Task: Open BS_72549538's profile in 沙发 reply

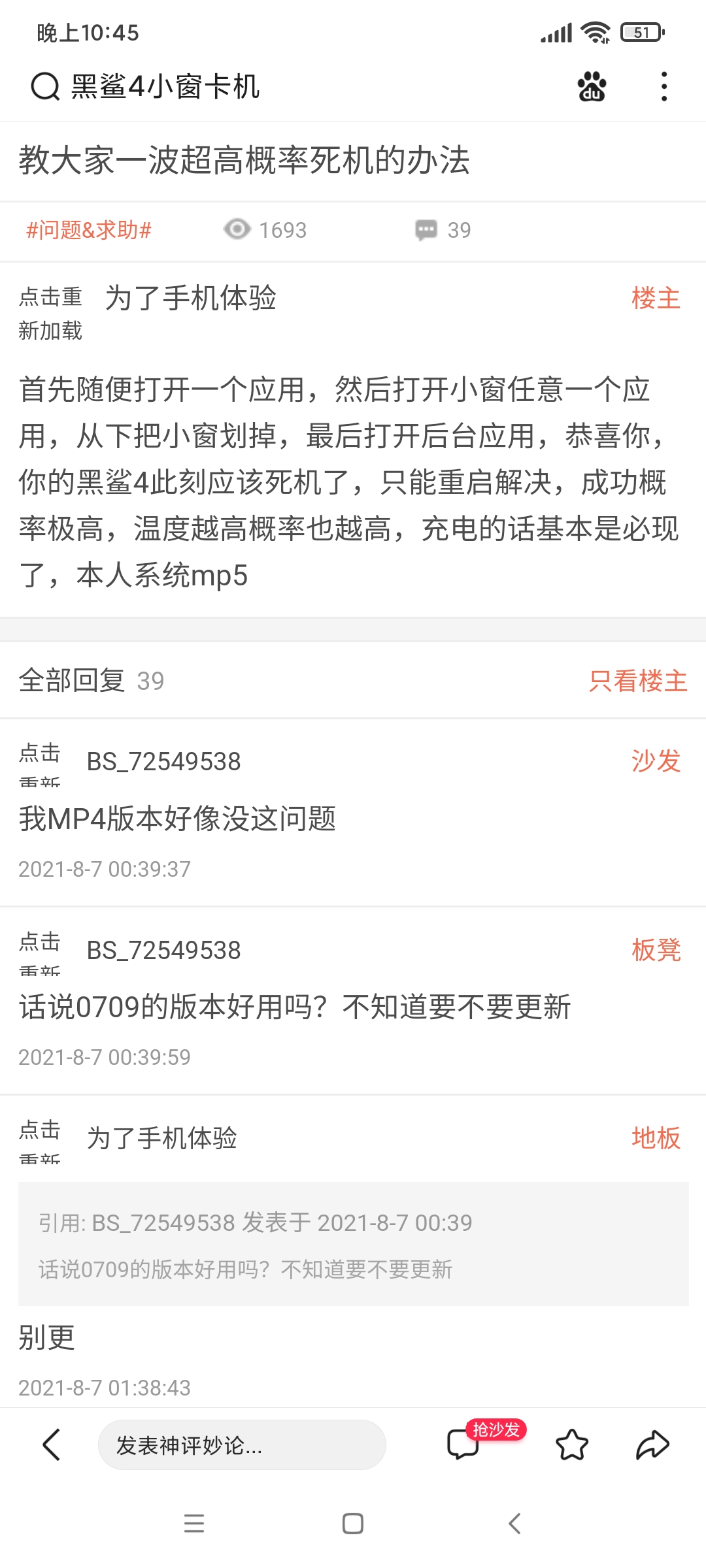Action: 164,762
